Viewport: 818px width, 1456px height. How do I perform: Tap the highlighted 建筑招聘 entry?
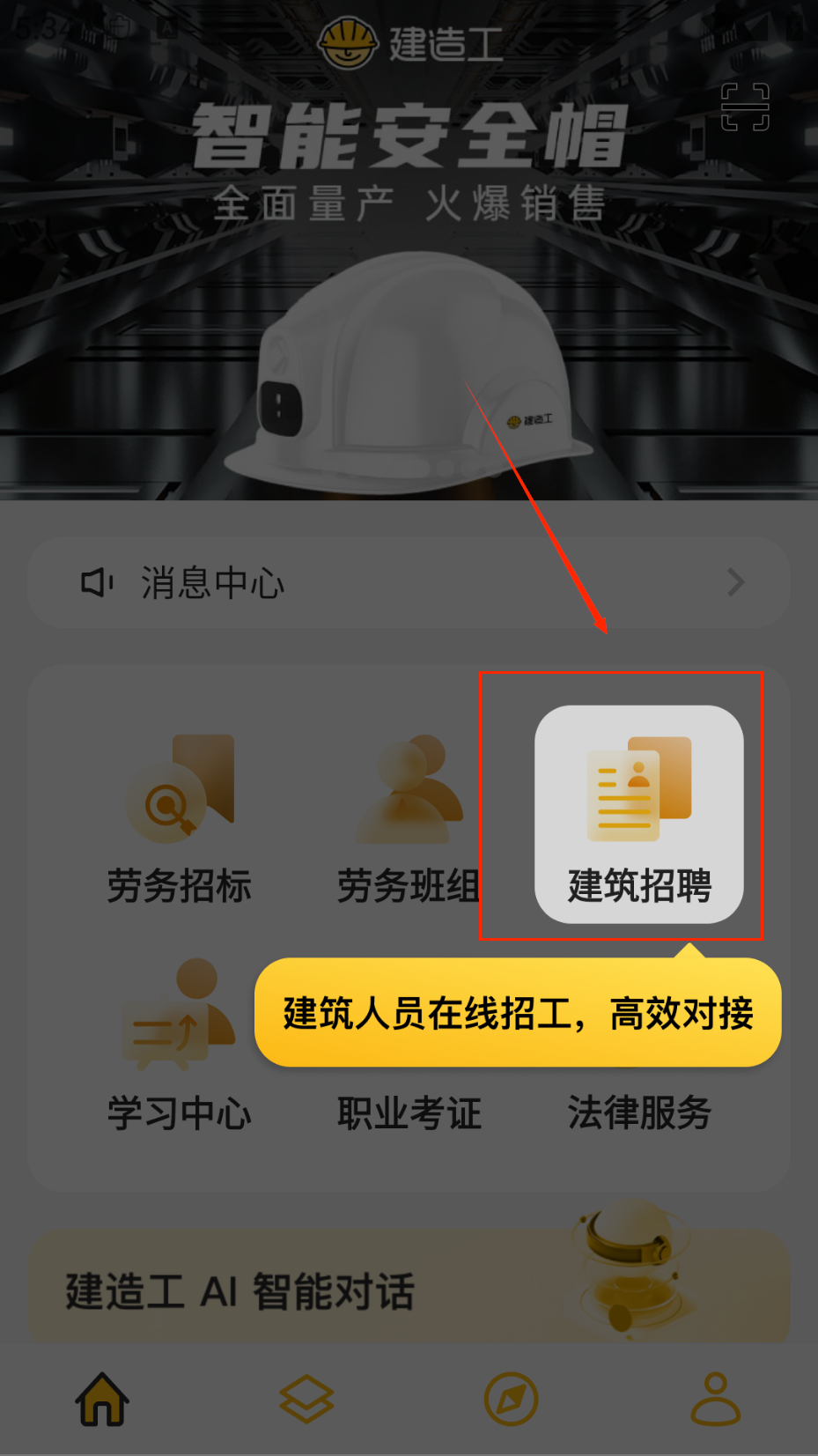point(639,815)
